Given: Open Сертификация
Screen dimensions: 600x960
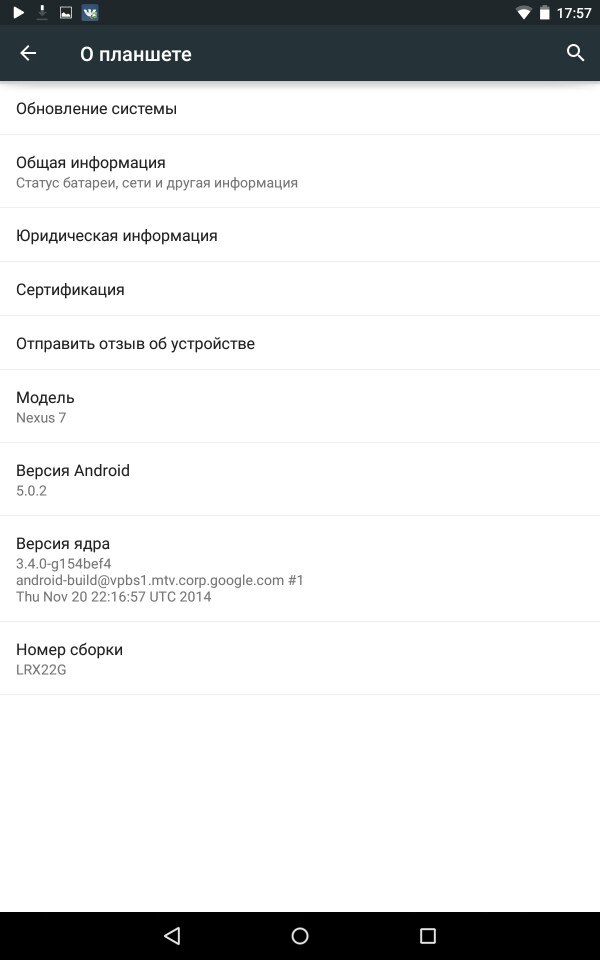Looking at the screenshot, I should (x=300, y=289).
